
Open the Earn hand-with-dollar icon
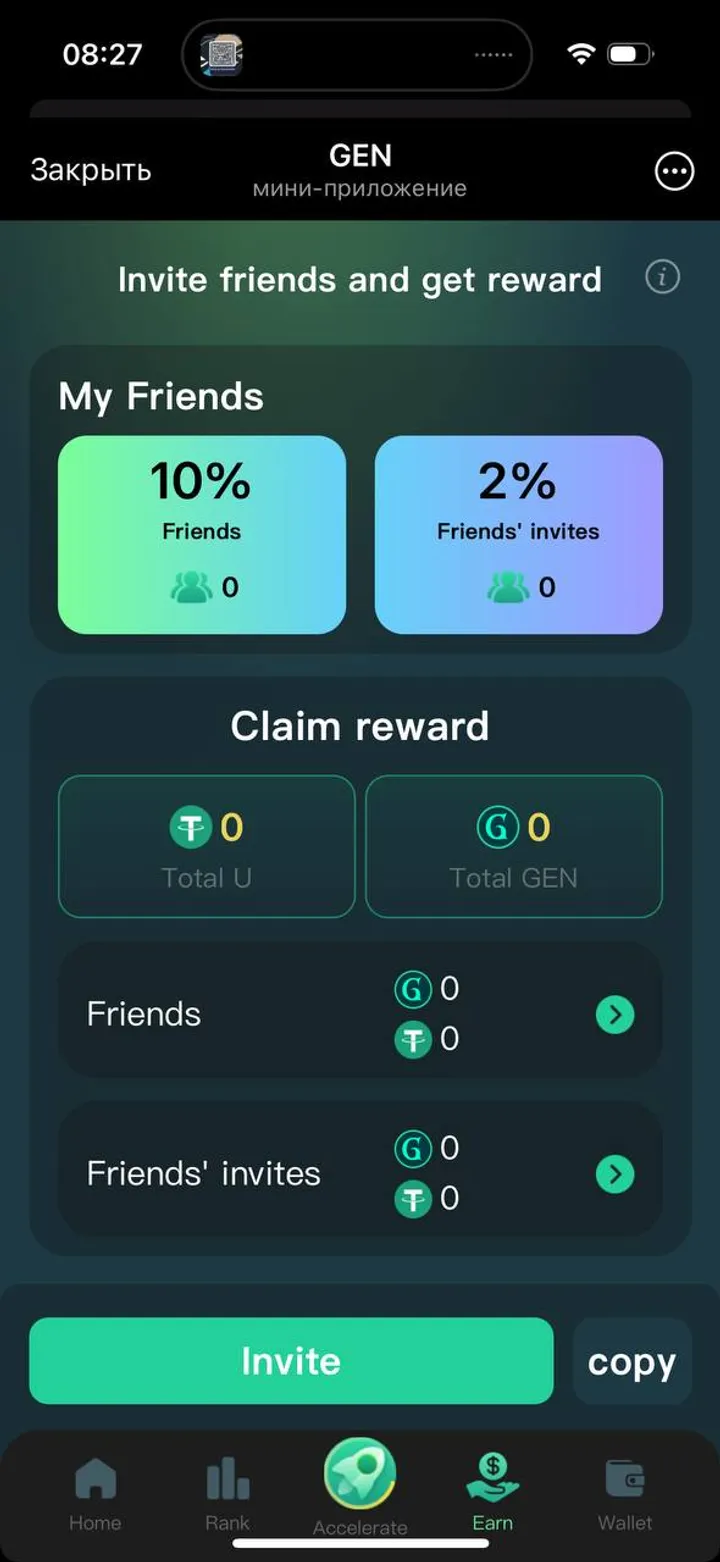point(492,1476)
